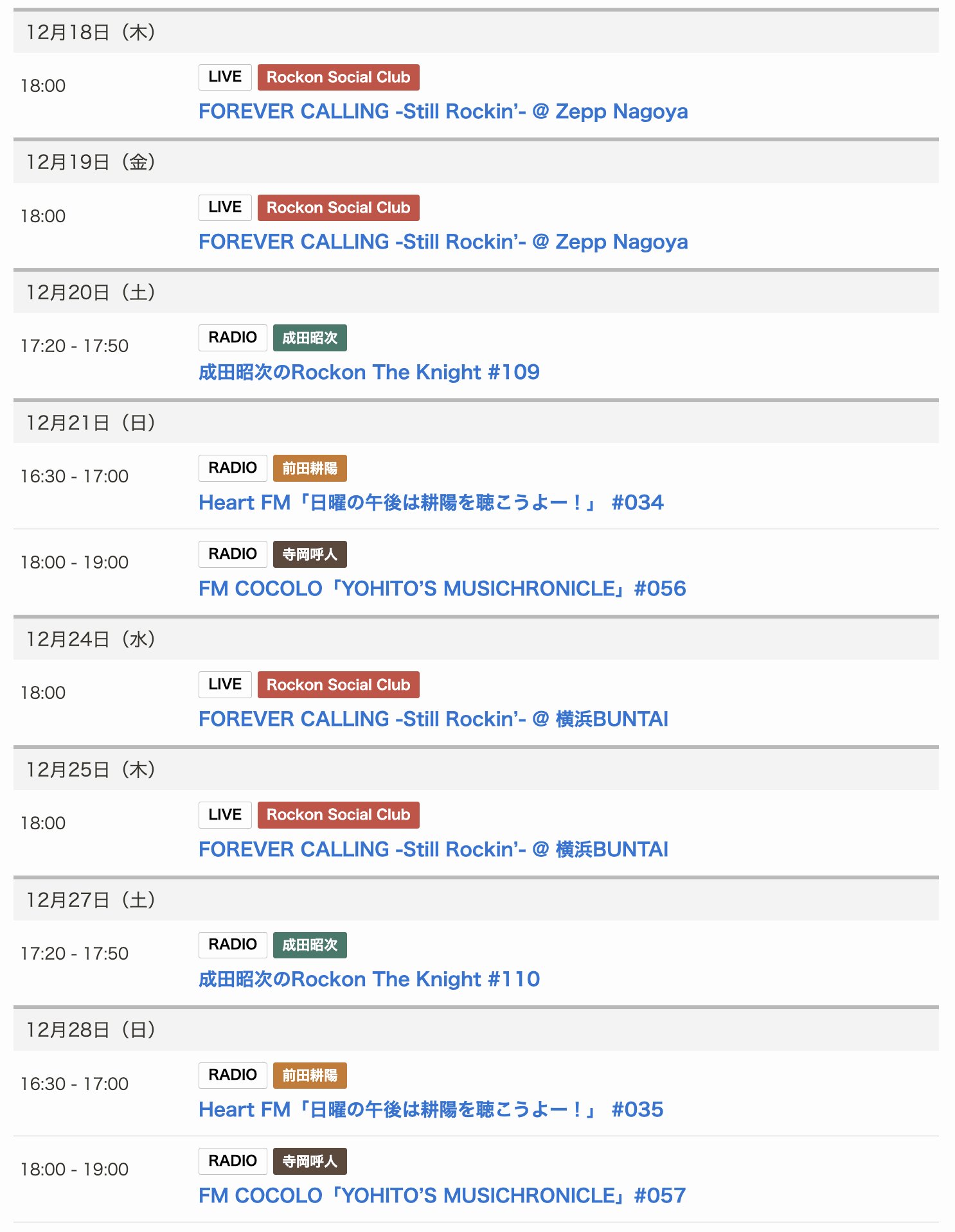Tap the 成田昭次 tag on 12月20日
This screenshot has width=955, height=1232.
point(310,338)
